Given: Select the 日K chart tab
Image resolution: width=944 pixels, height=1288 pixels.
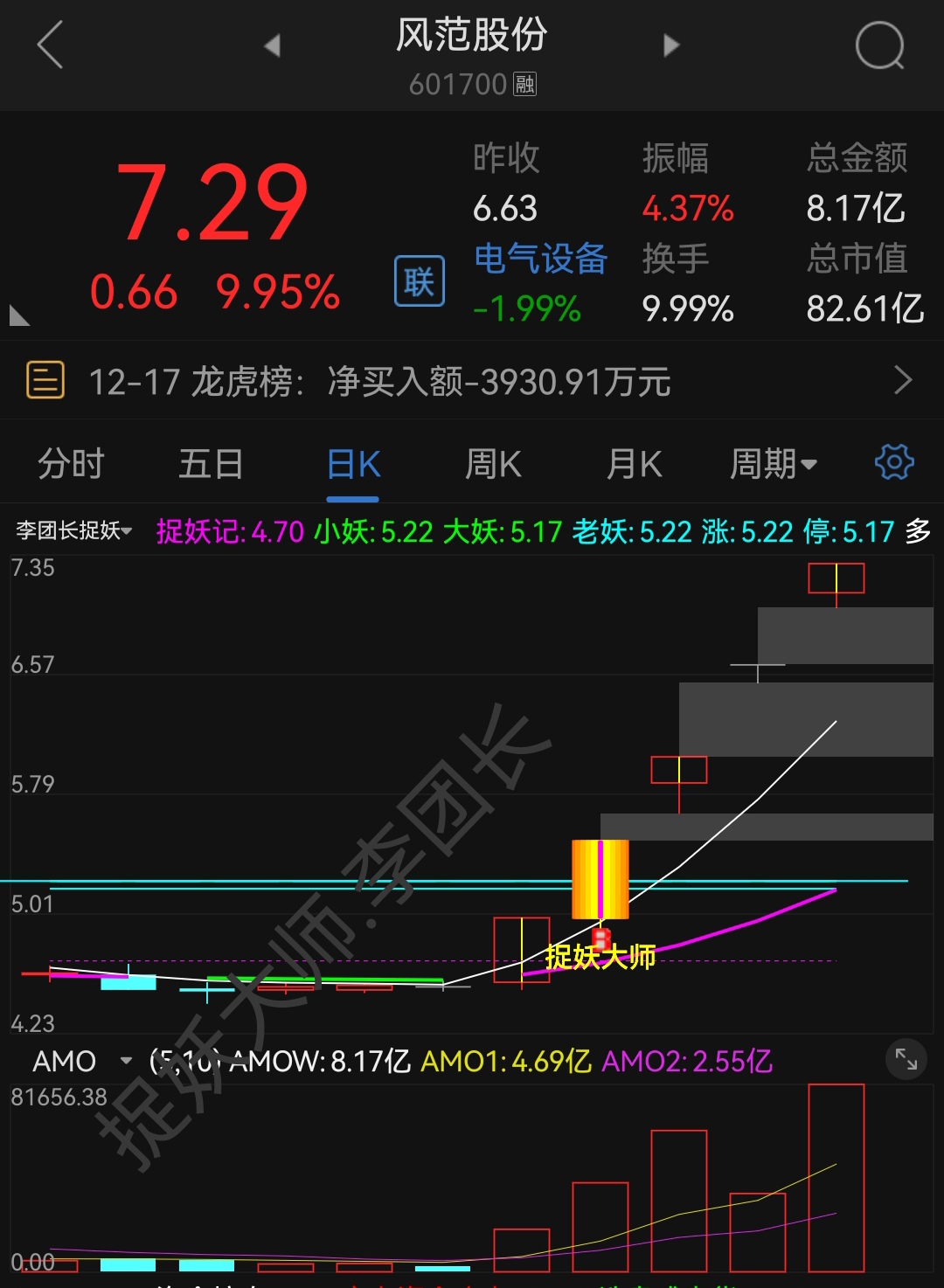Looking at the screenshot, I should click(x=353, y=464).
